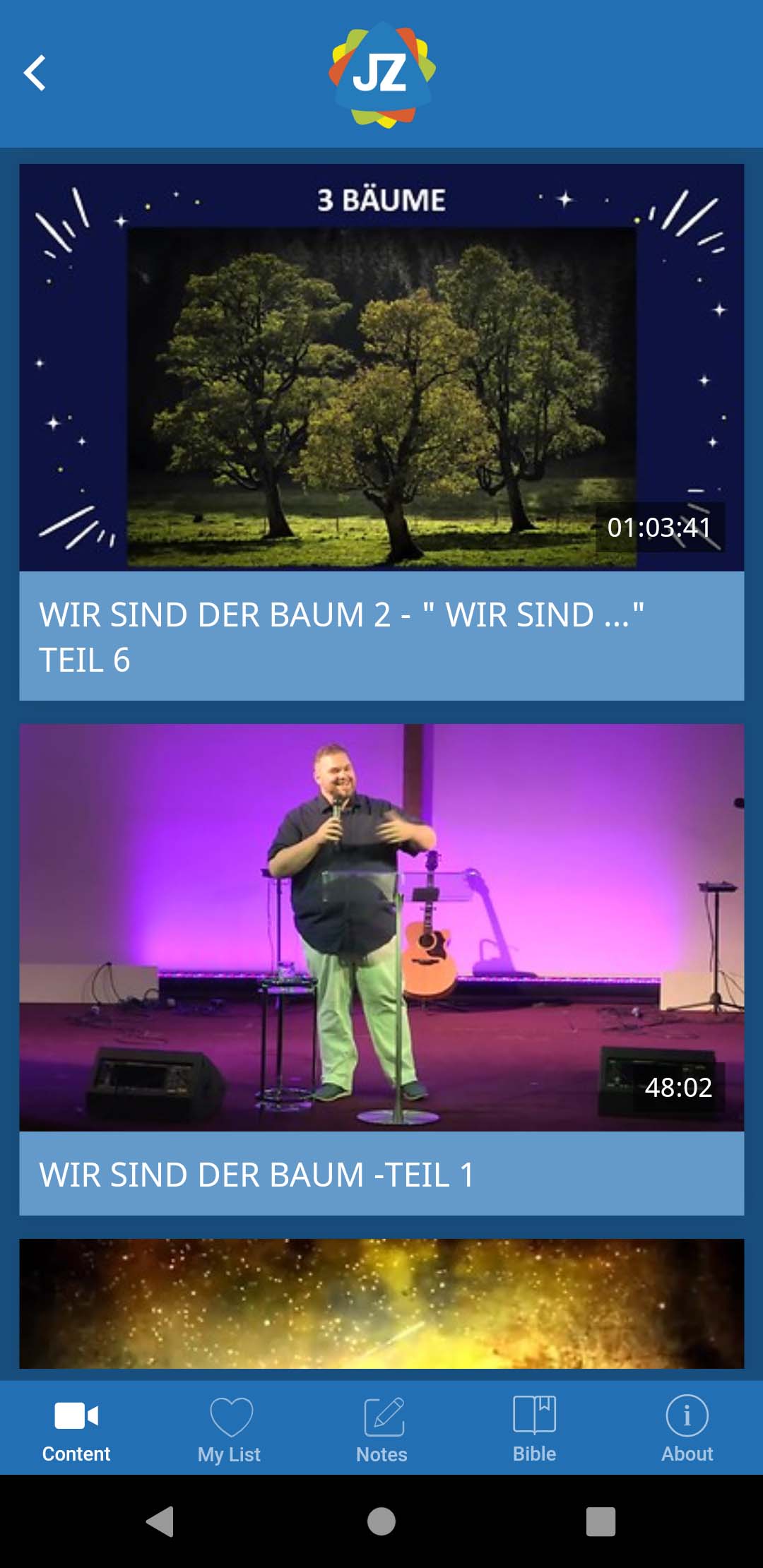
Task: Go back using the top-left arrow
Action: tap(35, 73)
